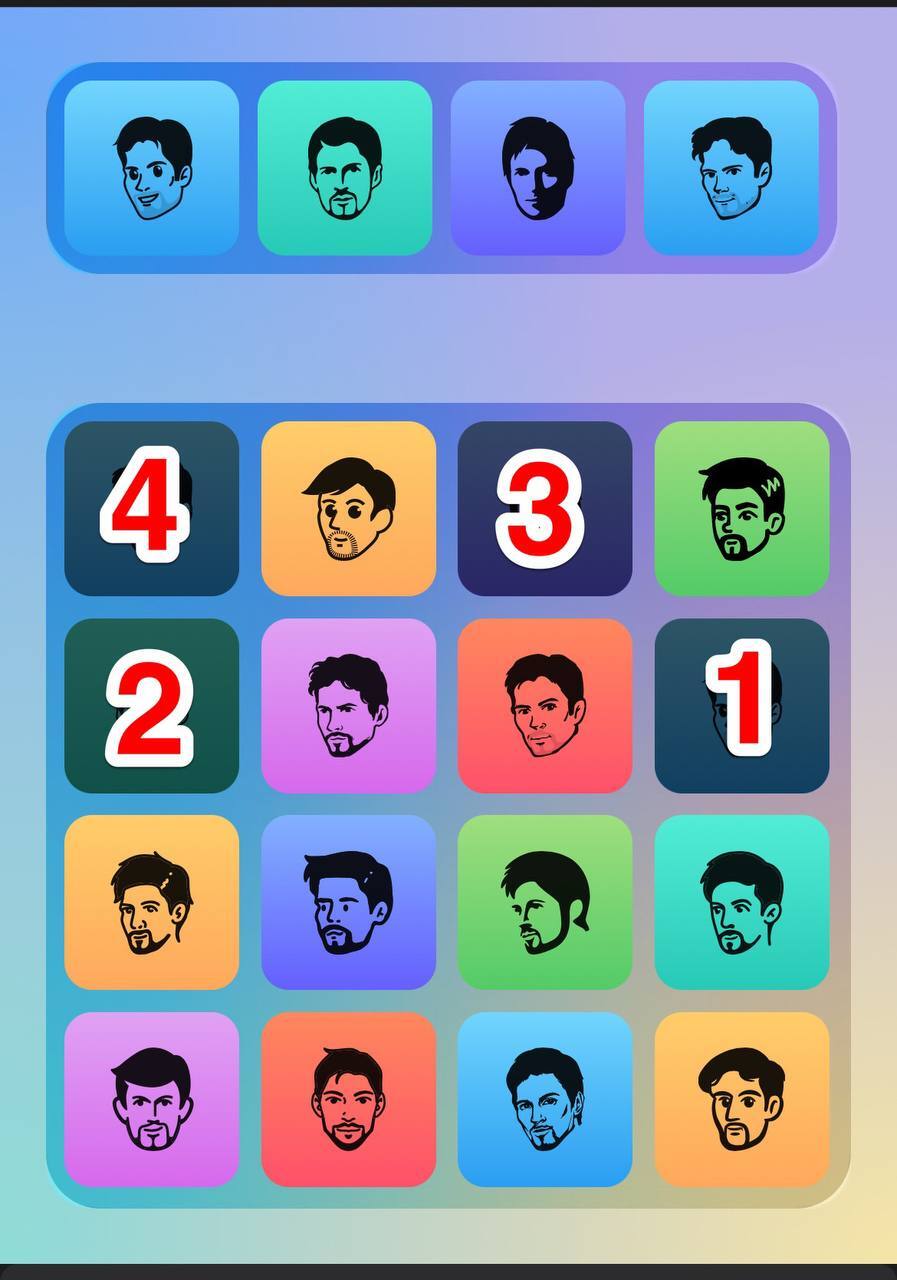
Task: Select the front-facing goatee face on purple tile
Action: [151, 1099]
